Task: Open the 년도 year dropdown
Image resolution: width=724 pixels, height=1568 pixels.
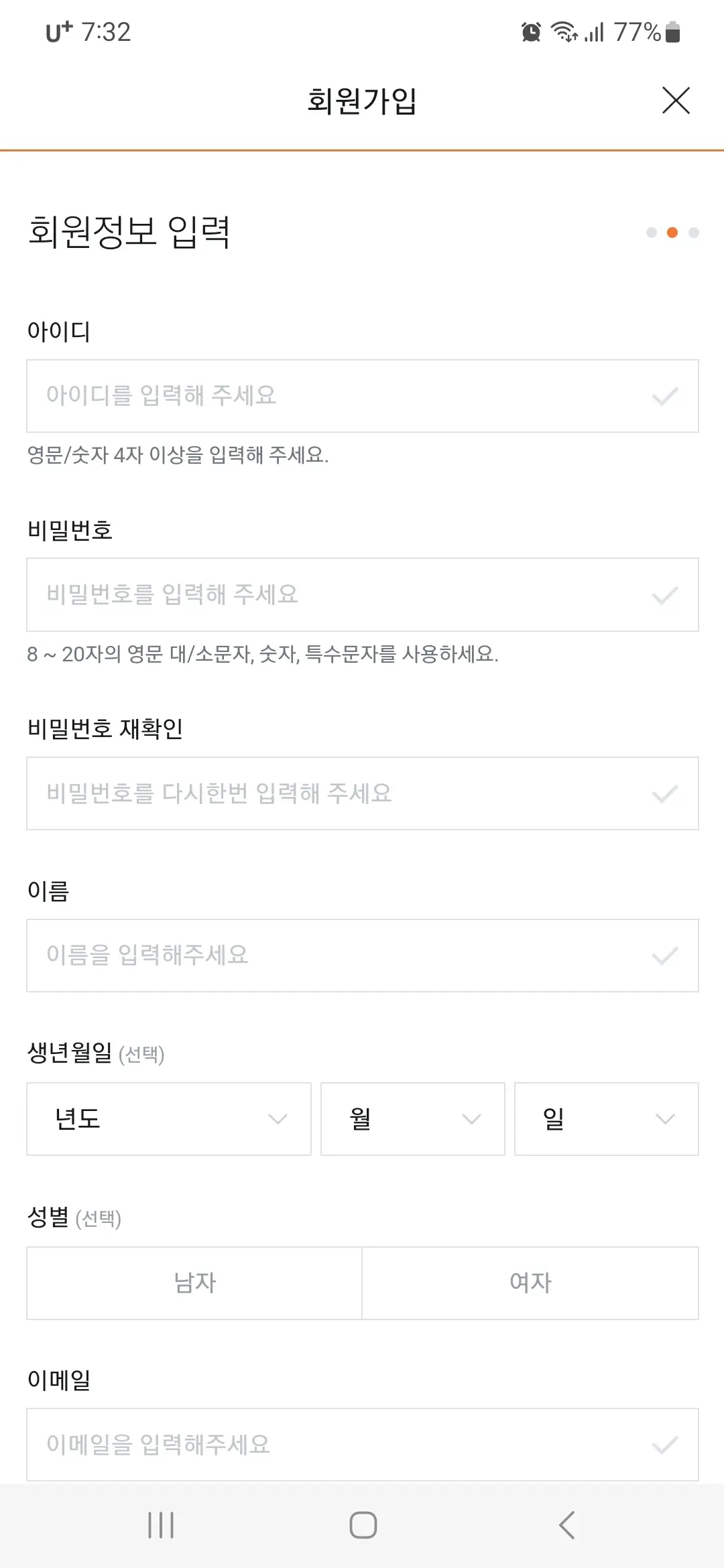Action: pos(169,1119)
